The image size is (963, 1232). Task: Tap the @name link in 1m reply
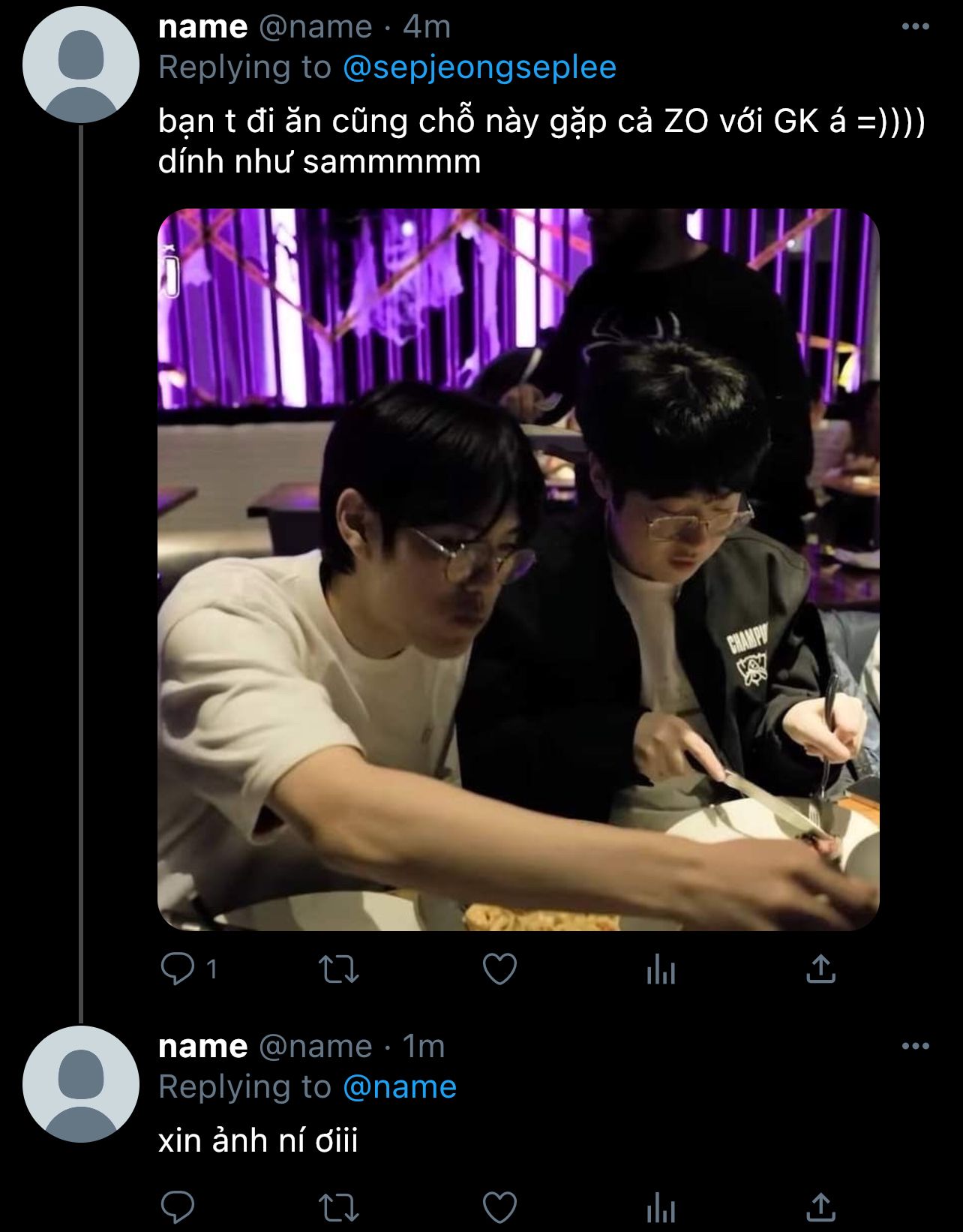pos(400,1086)
